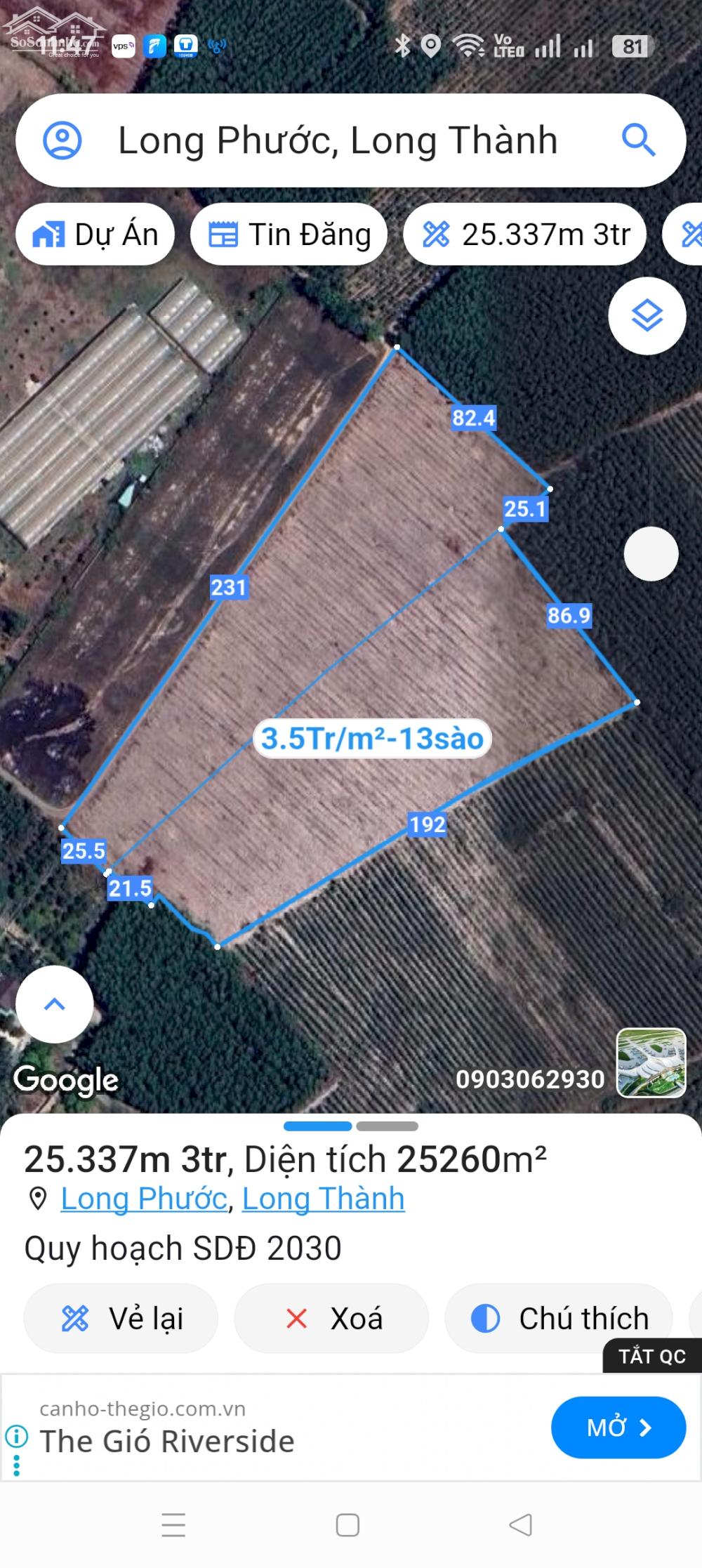Tap the search magnifier icon
This screenshot has height=1568, width=702.
coord(638,140)
